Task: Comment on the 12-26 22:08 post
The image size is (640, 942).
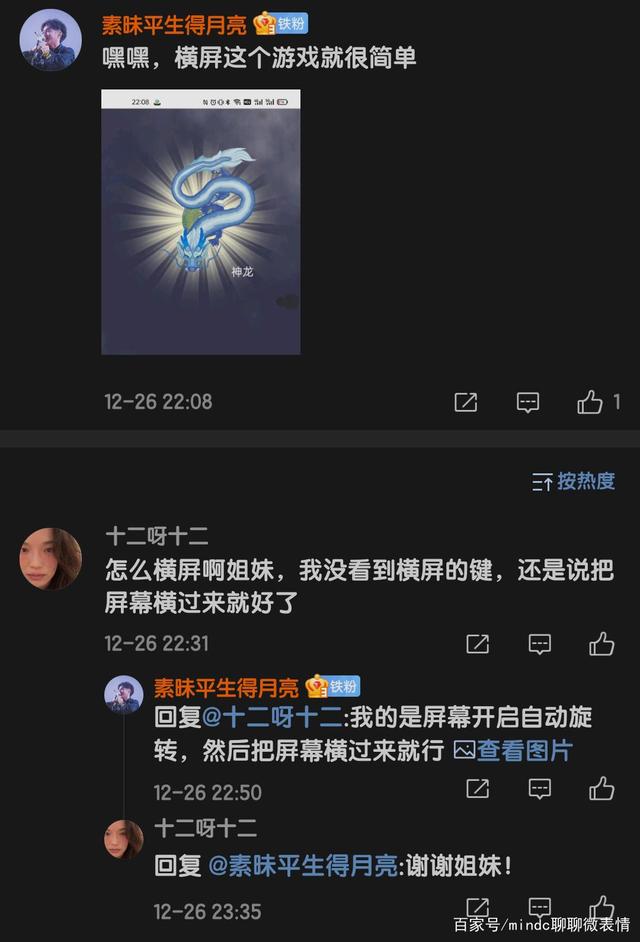Action: (528, 402)
